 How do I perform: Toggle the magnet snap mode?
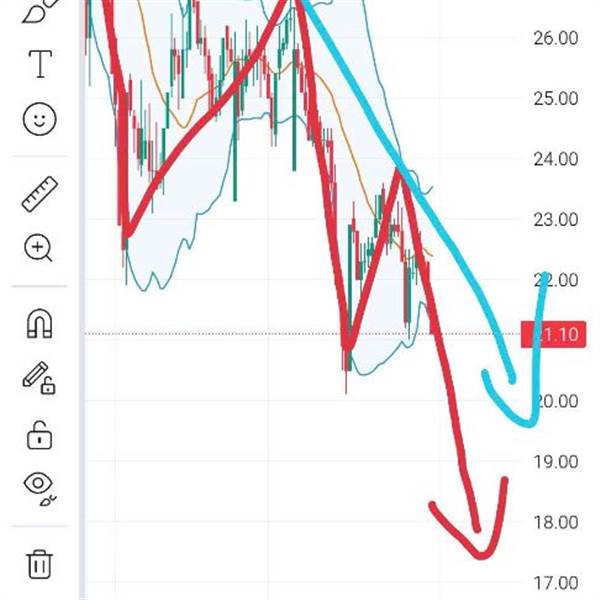39,324
